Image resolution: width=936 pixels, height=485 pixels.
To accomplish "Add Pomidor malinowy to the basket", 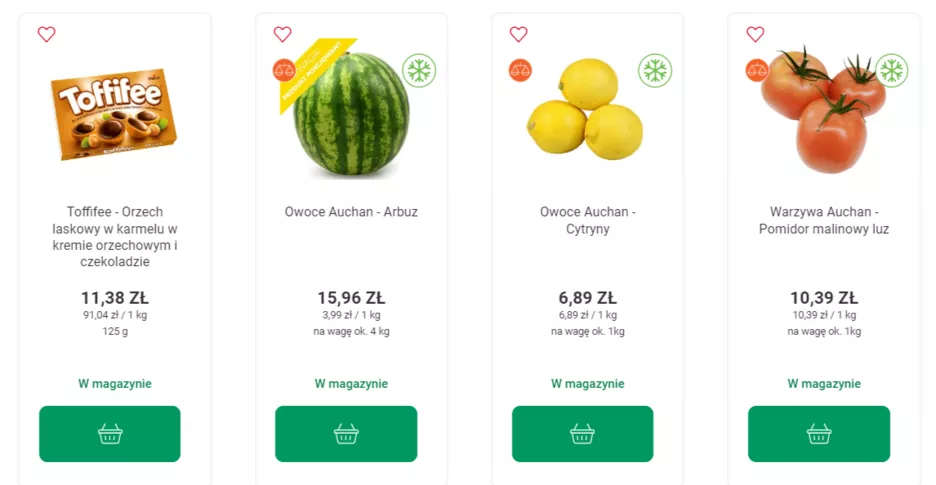I will 818,434.
